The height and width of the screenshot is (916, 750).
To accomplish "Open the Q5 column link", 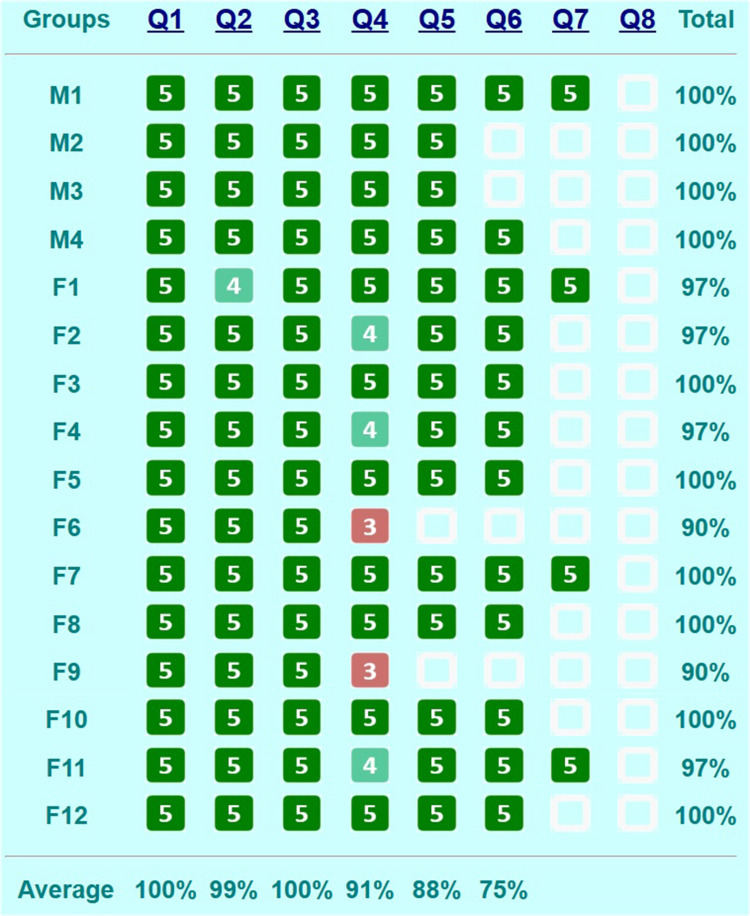I will (x=437, y=19).
